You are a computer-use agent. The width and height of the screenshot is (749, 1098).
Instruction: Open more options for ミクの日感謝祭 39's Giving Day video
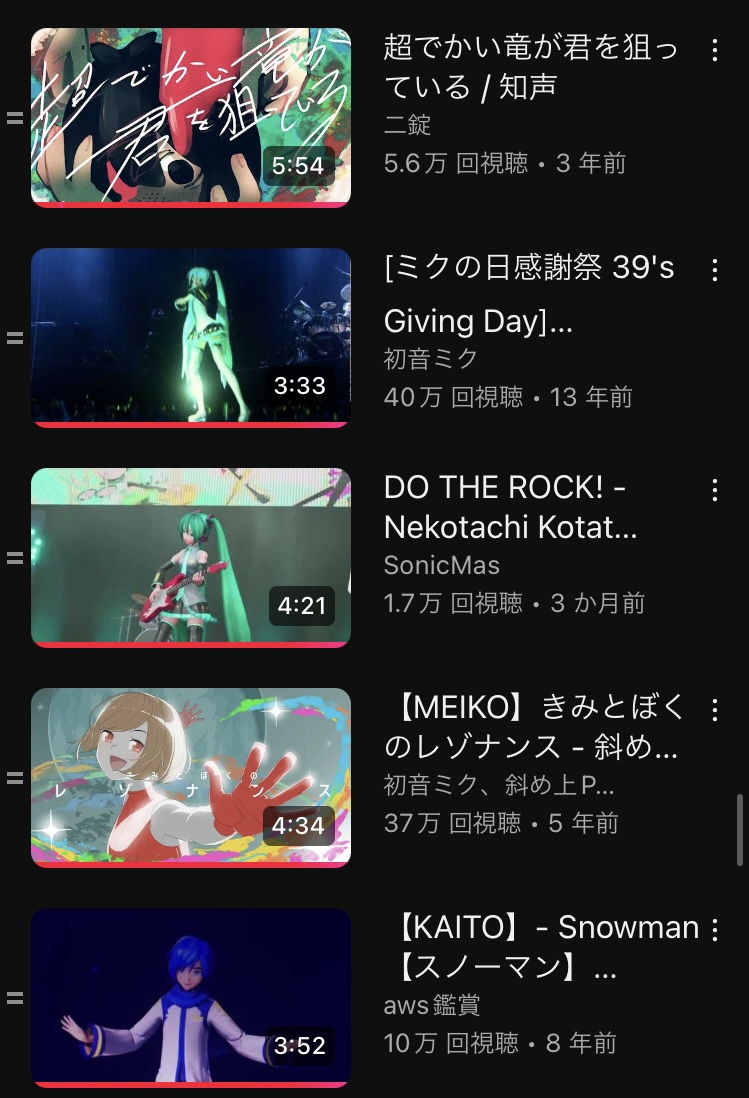pyautogui.click(x=714, y=270)
